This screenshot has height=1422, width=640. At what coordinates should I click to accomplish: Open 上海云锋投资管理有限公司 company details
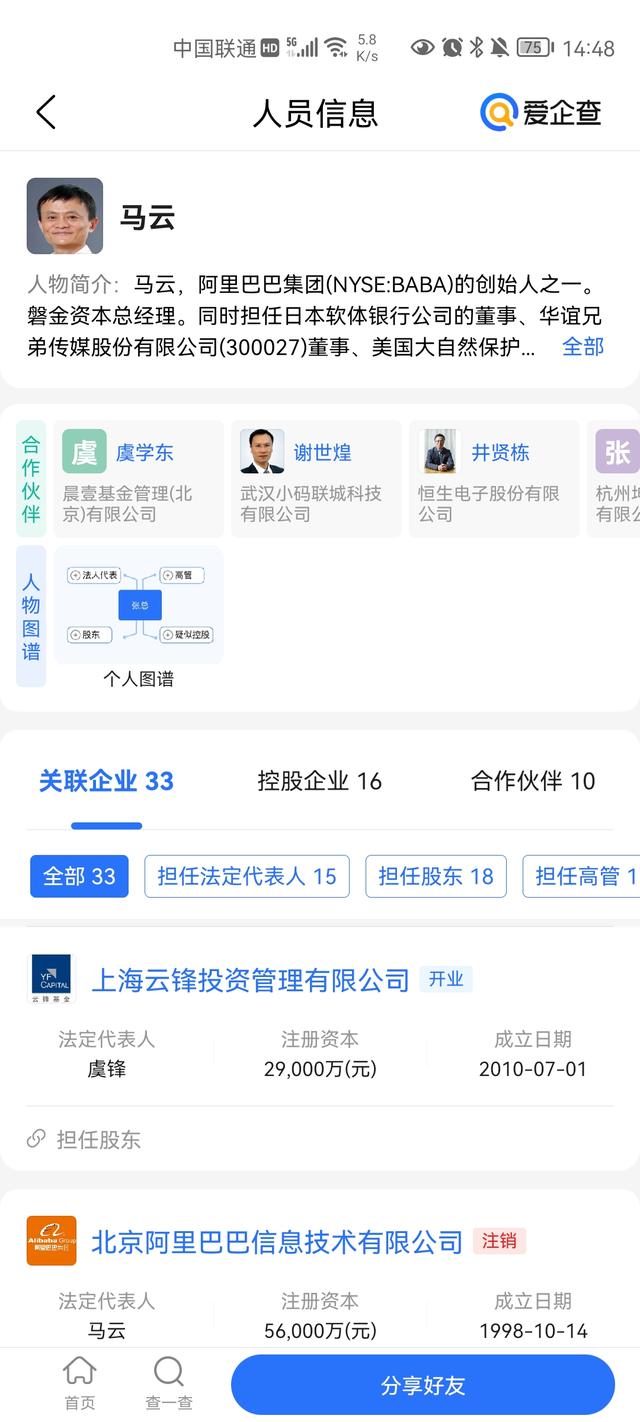(x=251, y=980)
